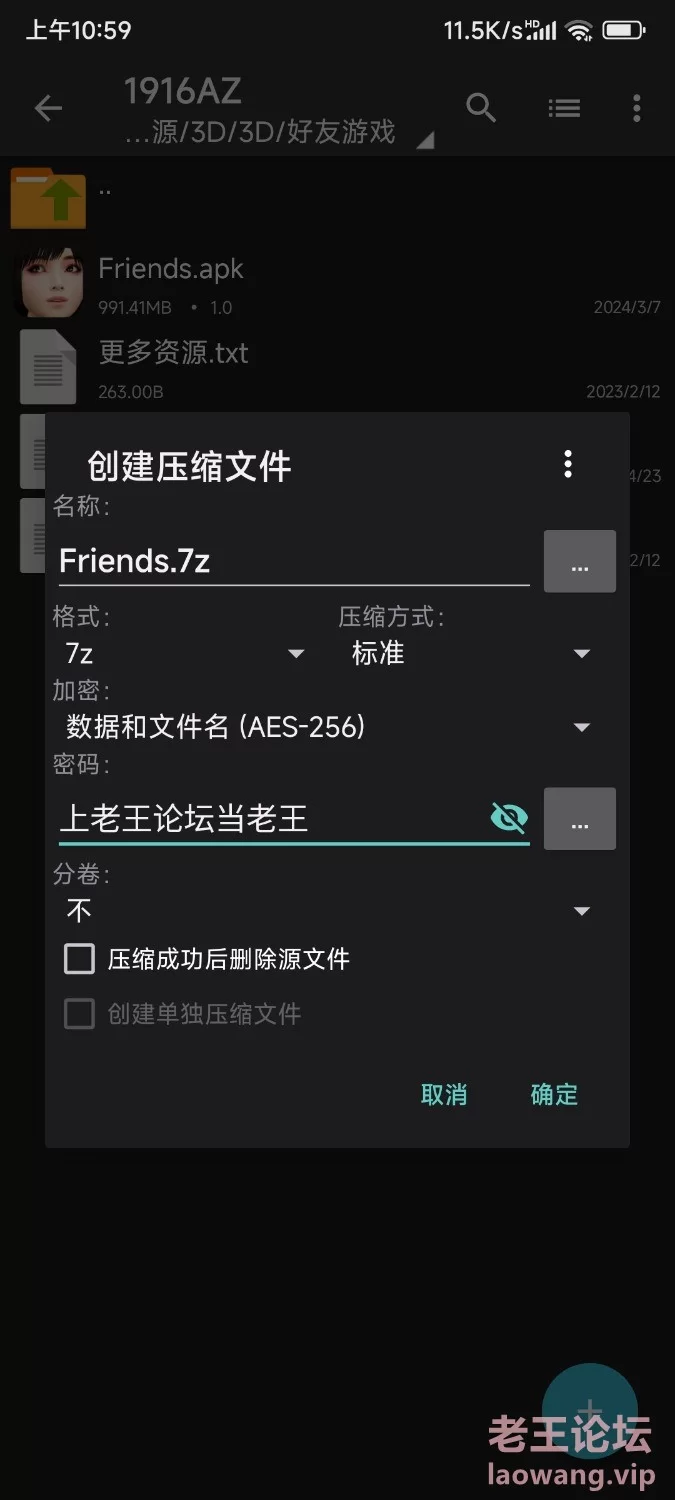Viewport: 675px width, 1500px height.
Task: Edit the archive name field Friends.7z
Action: pyautogui.click(x=293, y=561)
